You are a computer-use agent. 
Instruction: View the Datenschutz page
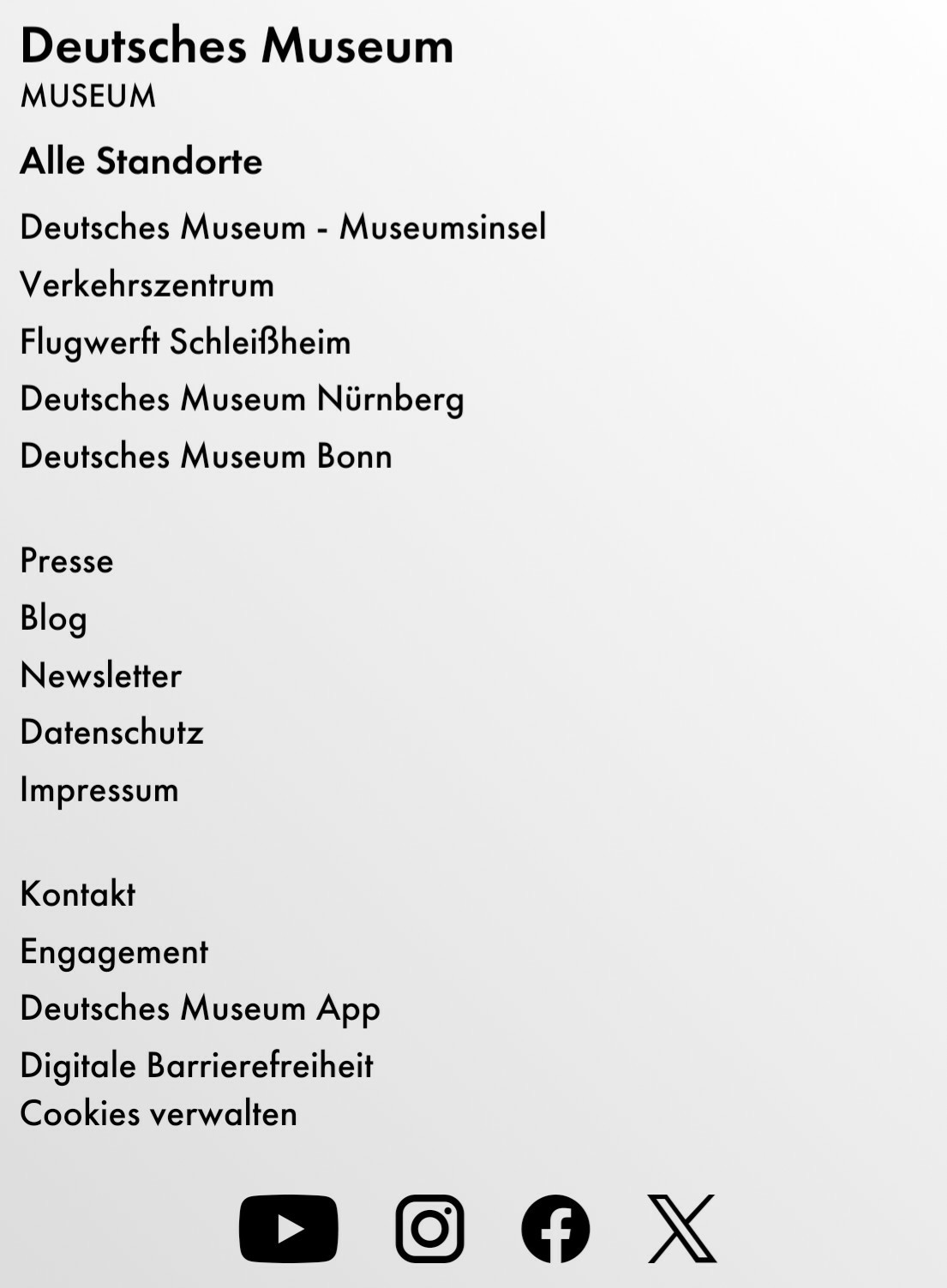click(111, 733)
